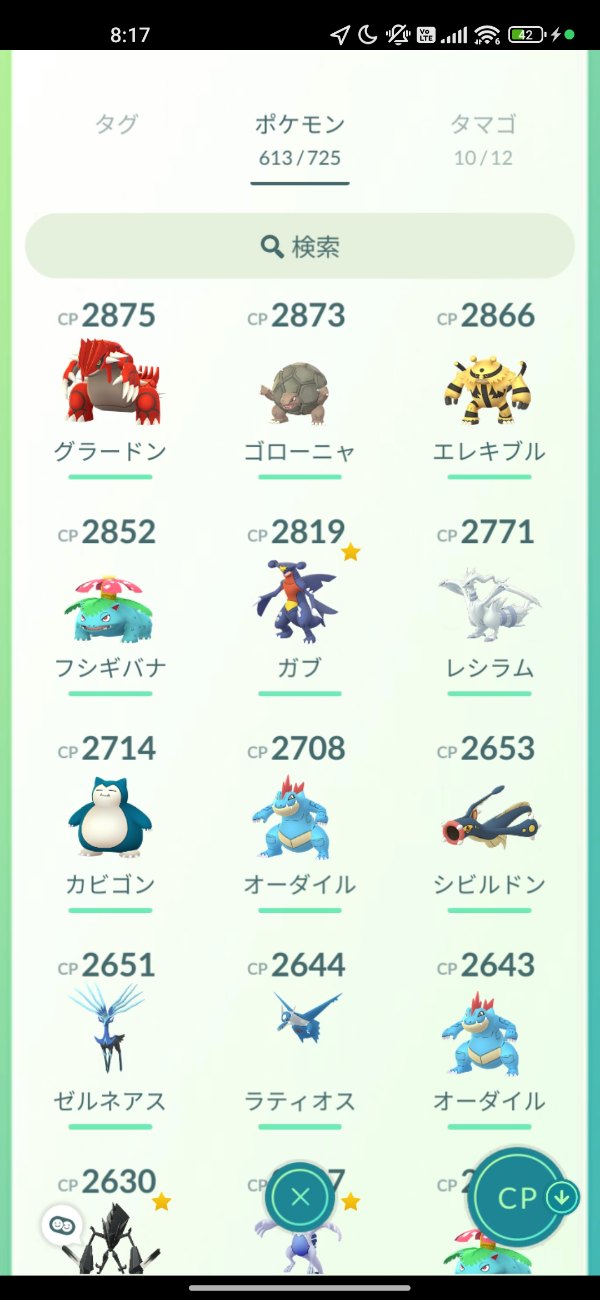
Task: Tap the 検索 search field
Action: click(x=300, y=246)
